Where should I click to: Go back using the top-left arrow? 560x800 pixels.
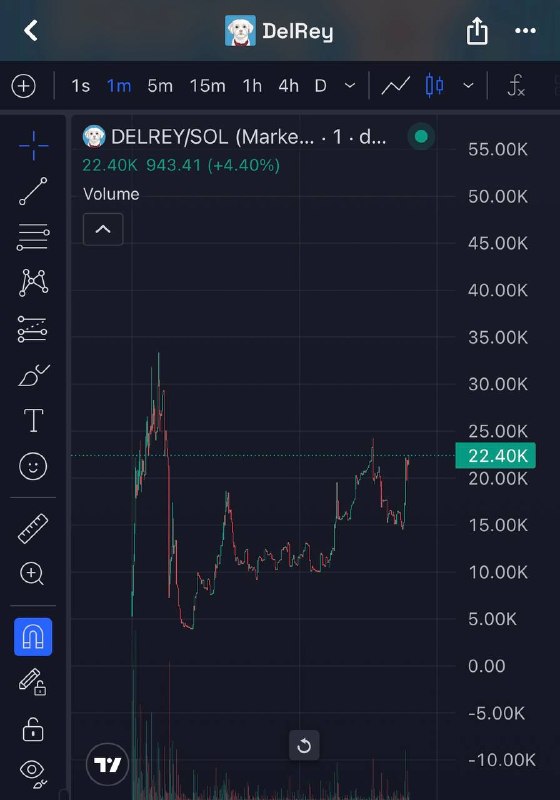pos(31,31)
